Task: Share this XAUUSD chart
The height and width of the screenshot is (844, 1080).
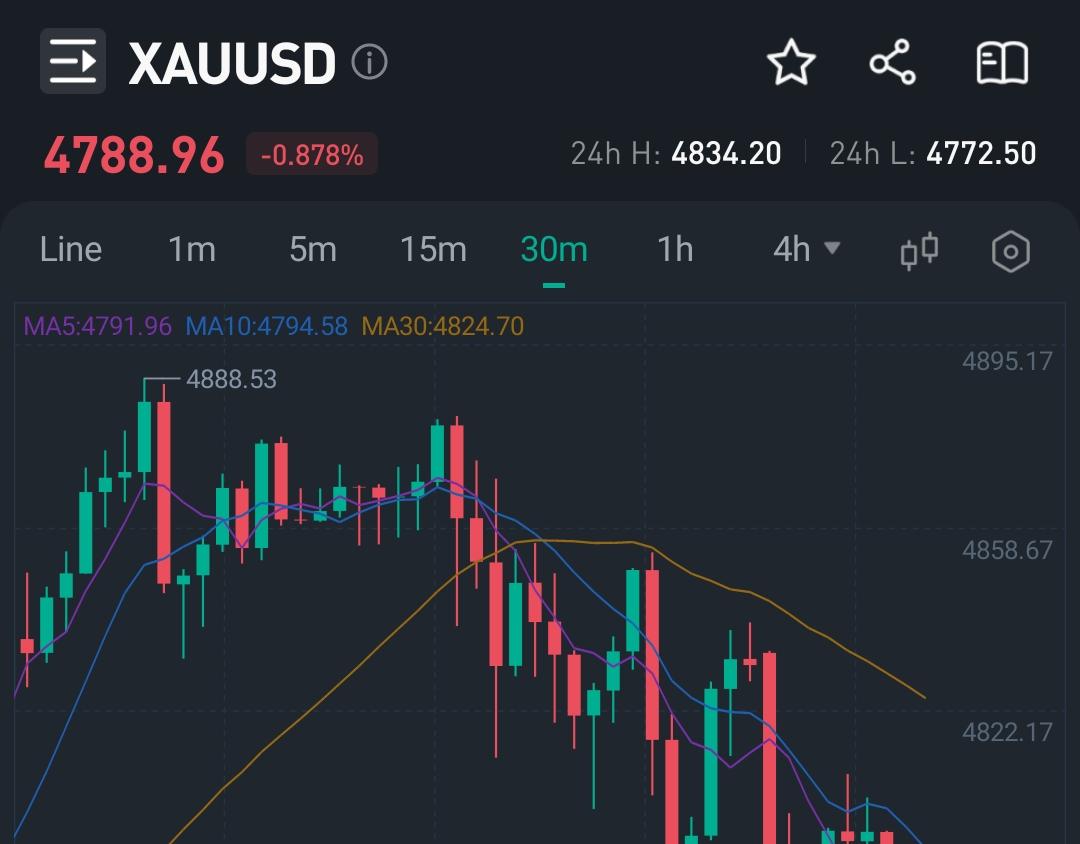Action: pos(892,63)
